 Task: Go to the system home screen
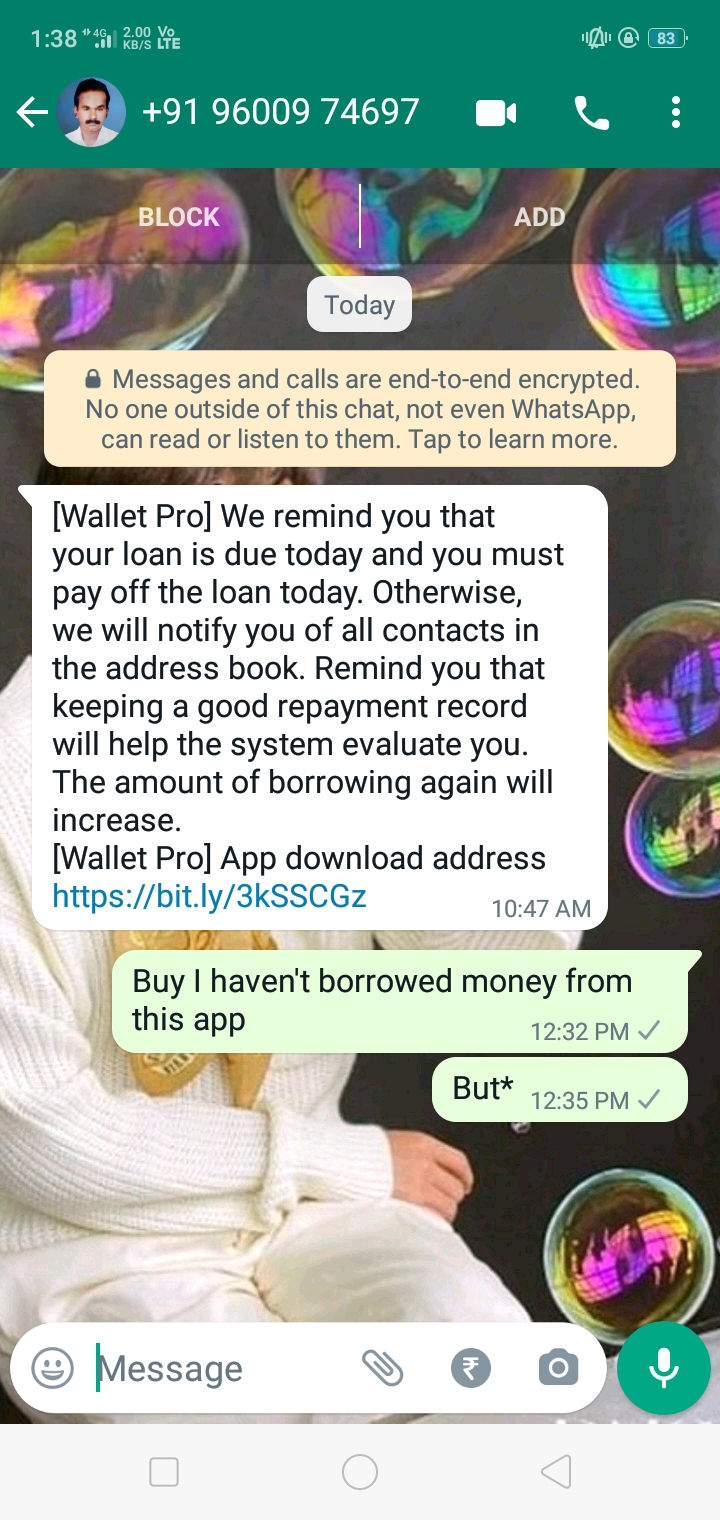click(360, 1471)
